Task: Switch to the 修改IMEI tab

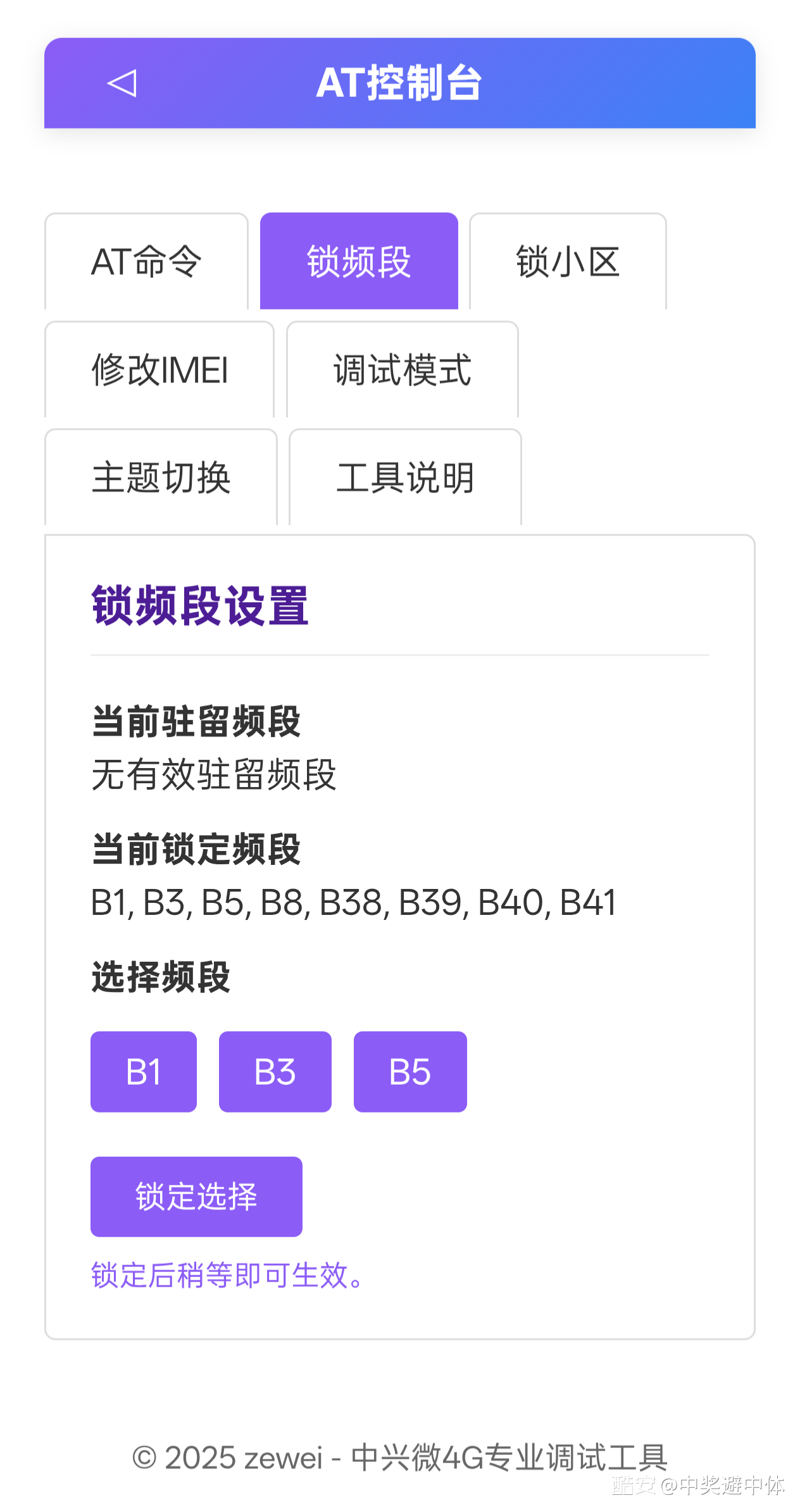Action: (159, 370)
